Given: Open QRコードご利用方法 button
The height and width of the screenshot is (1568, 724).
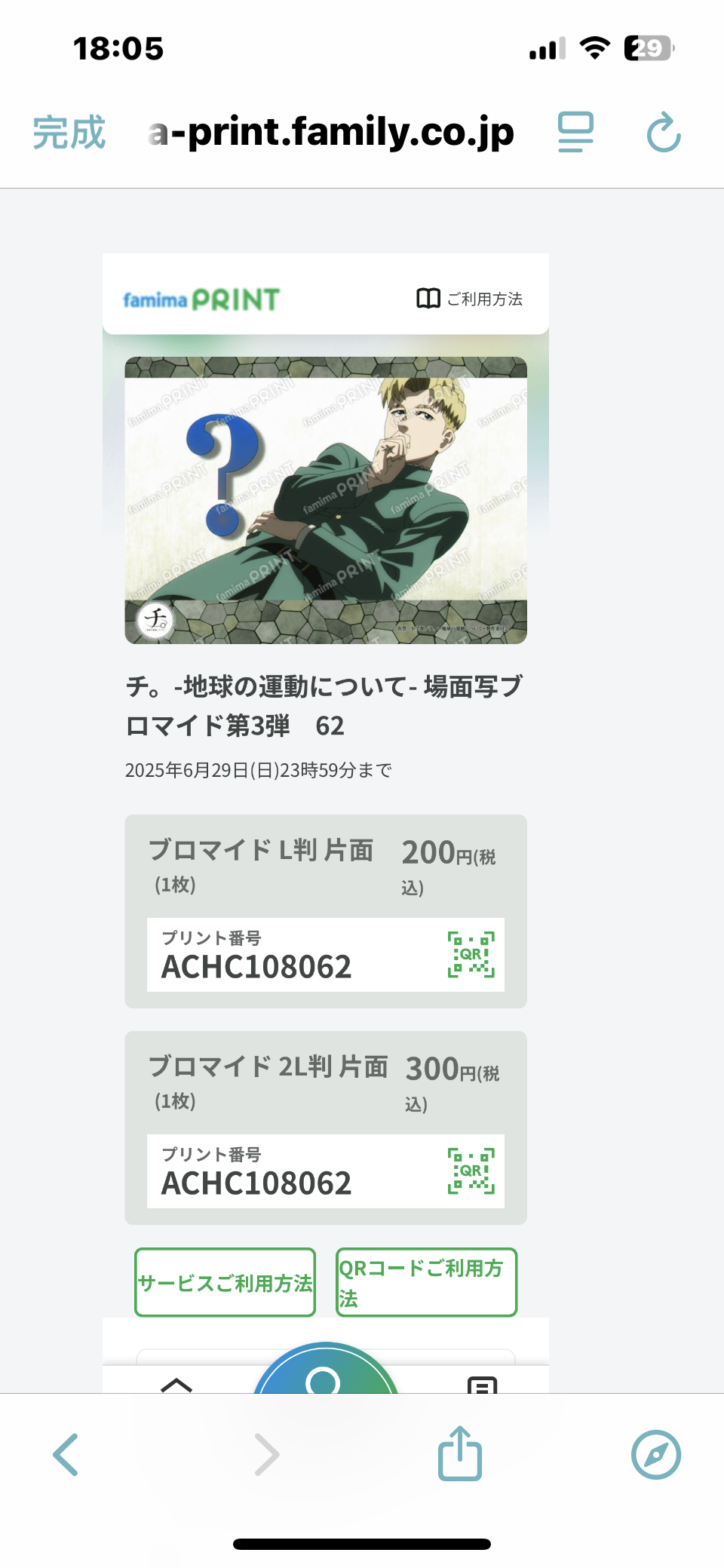Looking at the screenshot, I should pyautogui.click(x=426, y=1282).
